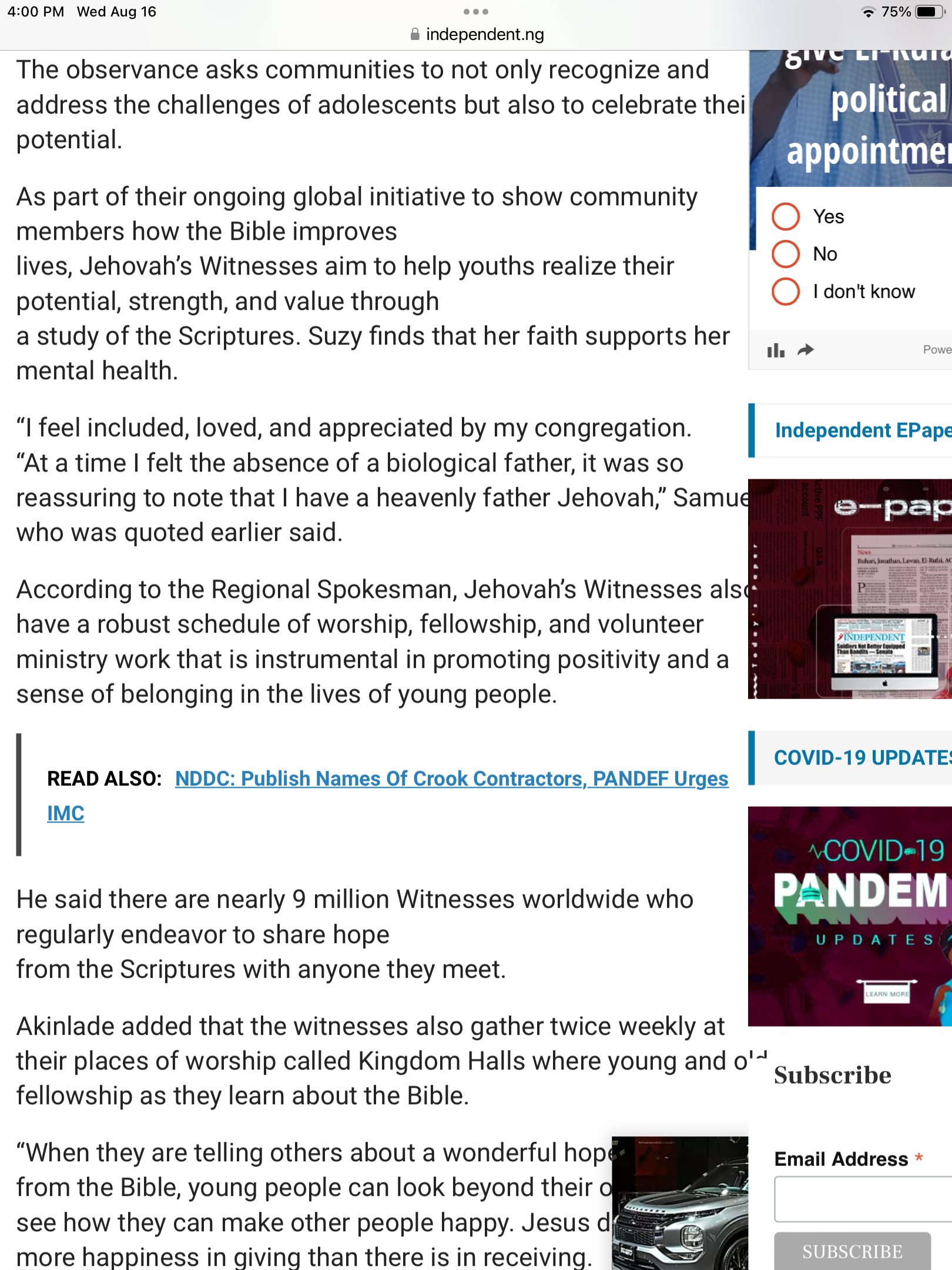952x1270 pixels.
Task: Open the Independent e-paper banner
Action: pos(850,589)
